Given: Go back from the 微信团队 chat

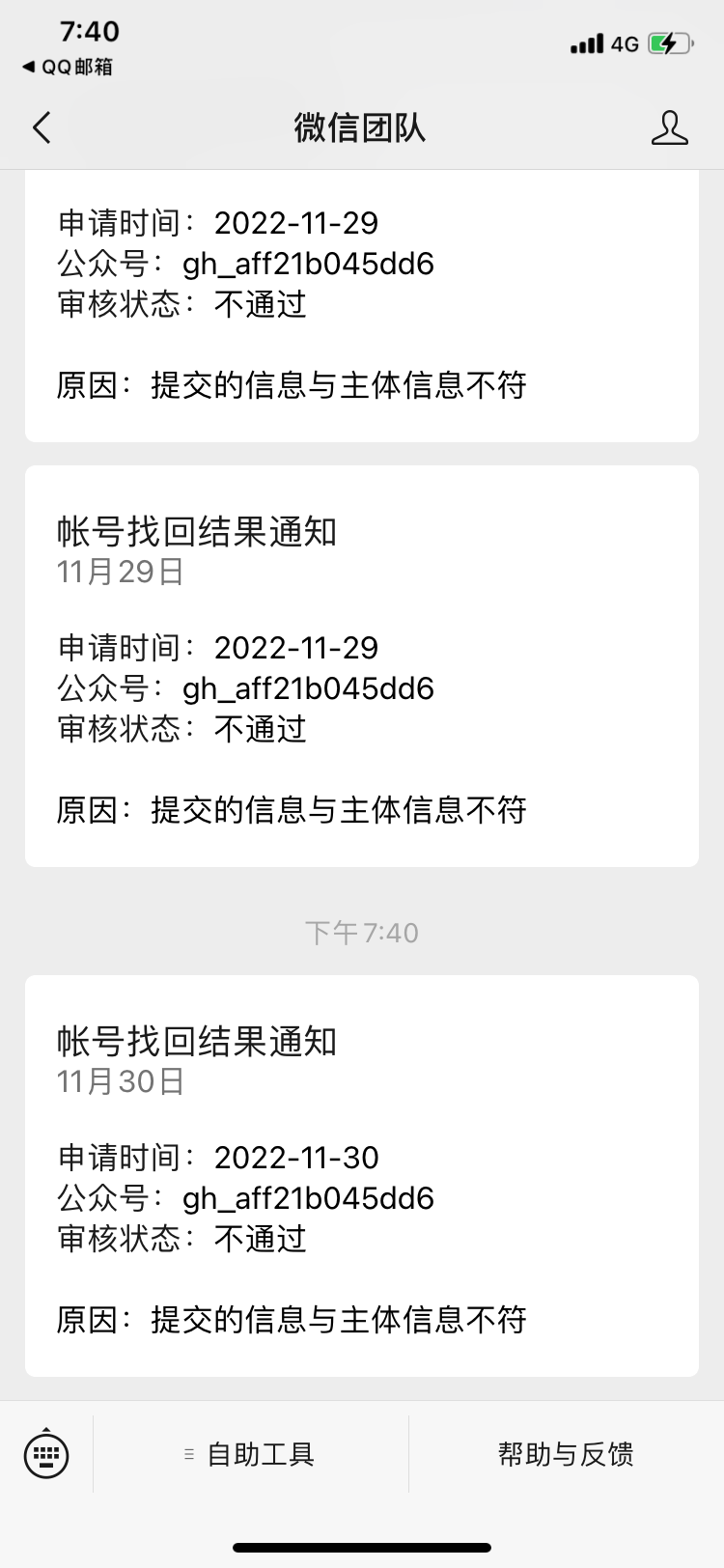Looking at the screenshot, I should pos(42,127).
